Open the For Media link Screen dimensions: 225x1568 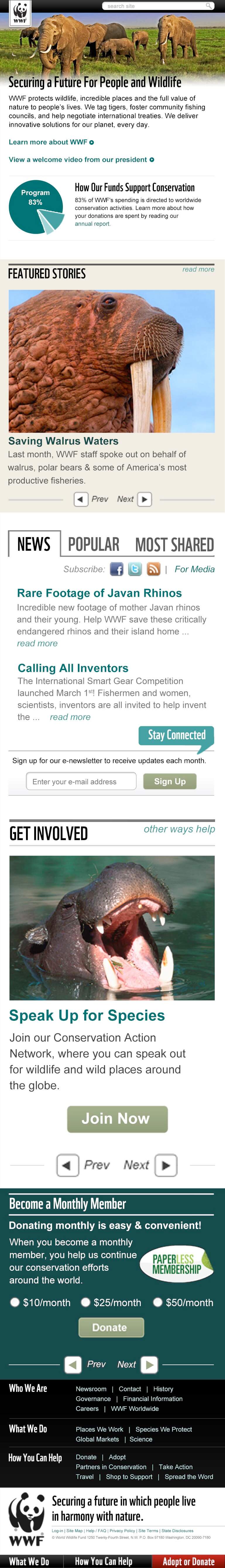coord(195,569)
